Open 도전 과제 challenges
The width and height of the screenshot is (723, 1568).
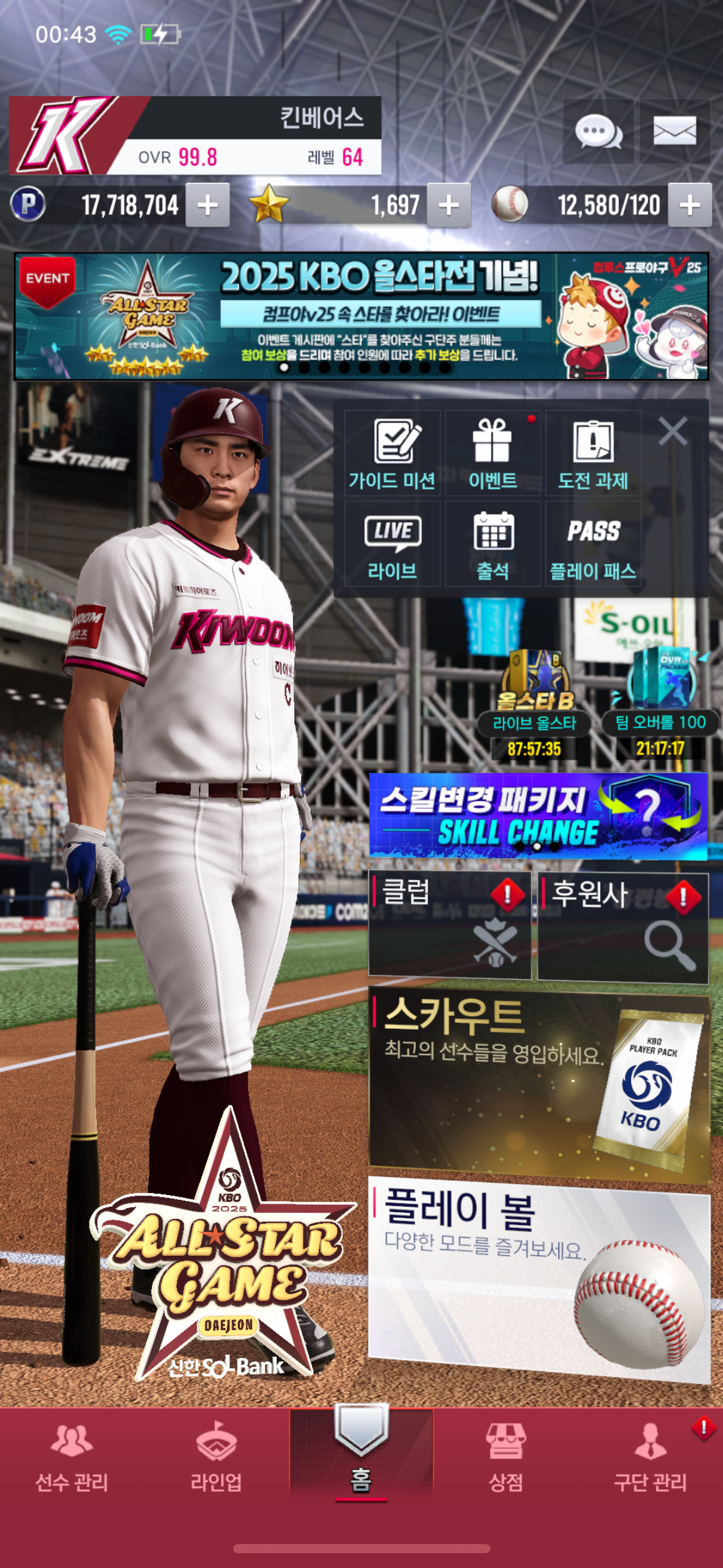coord(593,453)
